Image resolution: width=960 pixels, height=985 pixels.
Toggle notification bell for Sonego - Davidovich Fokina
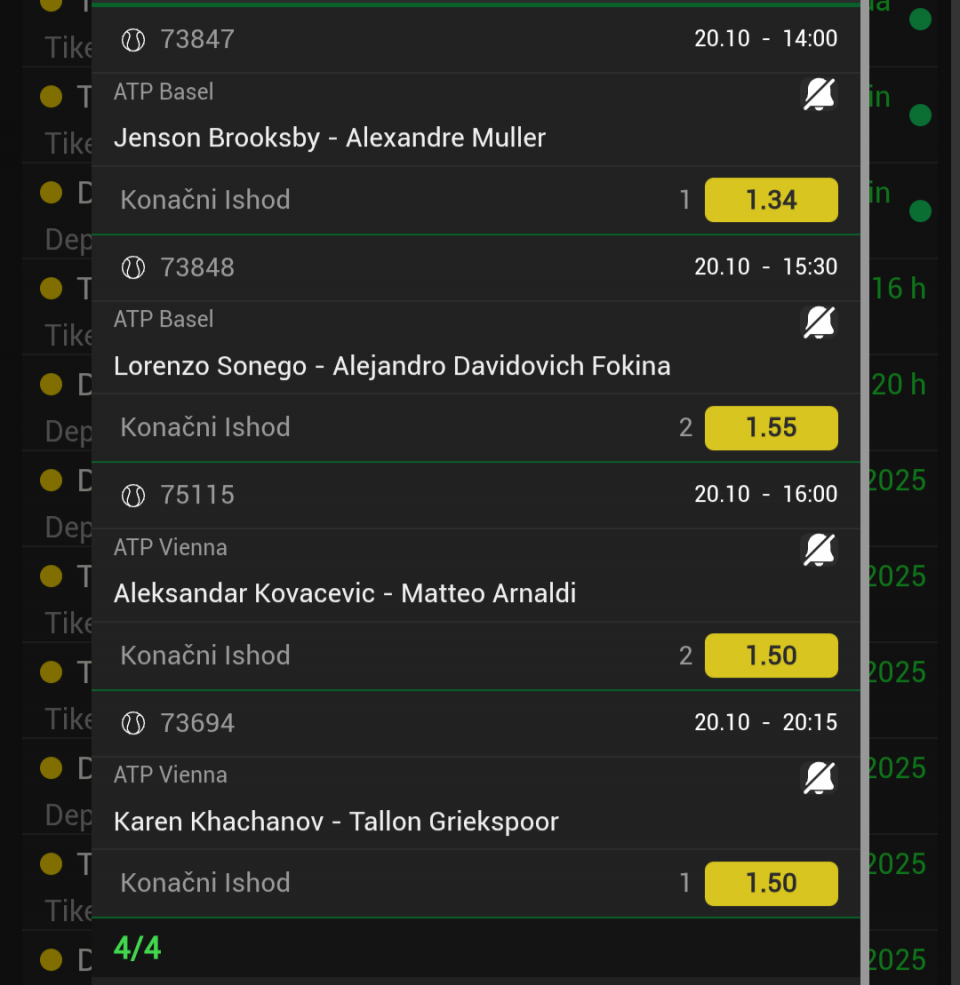pos(819,323)
